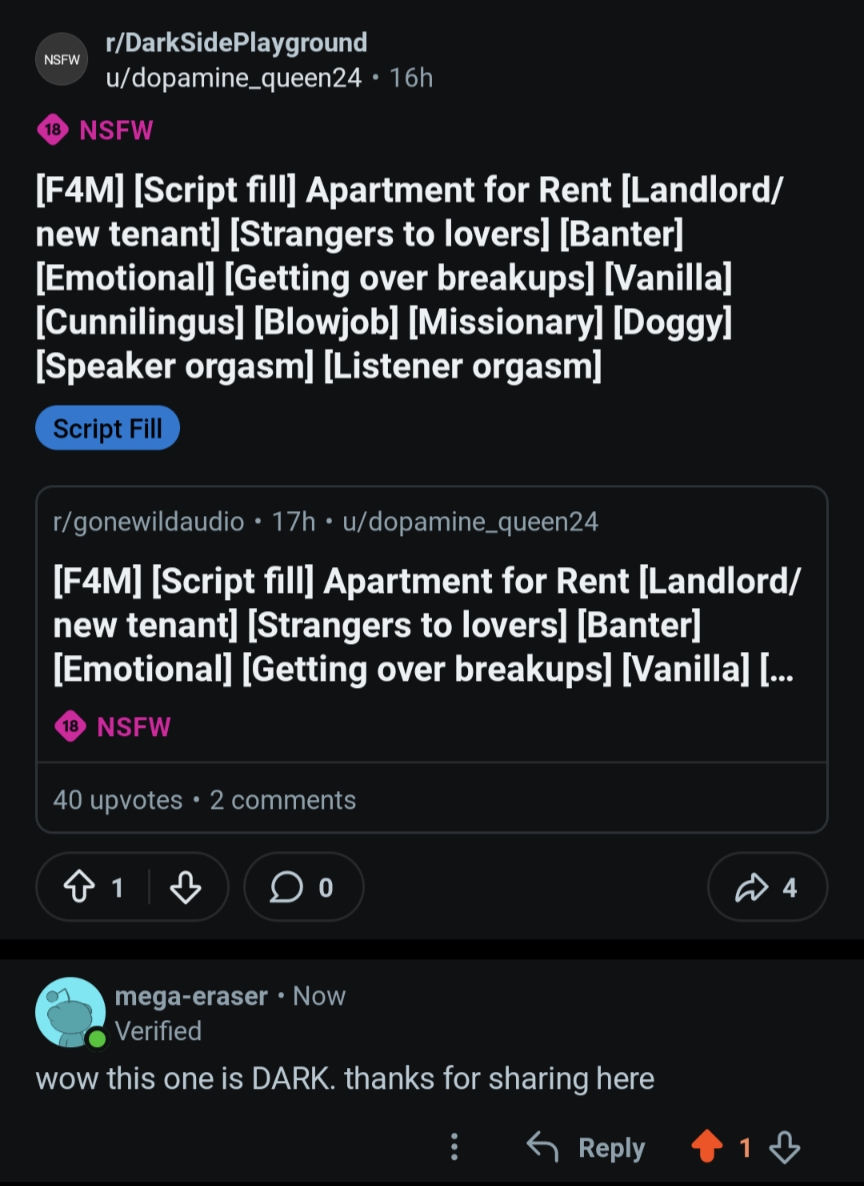864x1186 pixels.
Task: Reply to mega-eraser's comment
Action: click(587, 1147)
